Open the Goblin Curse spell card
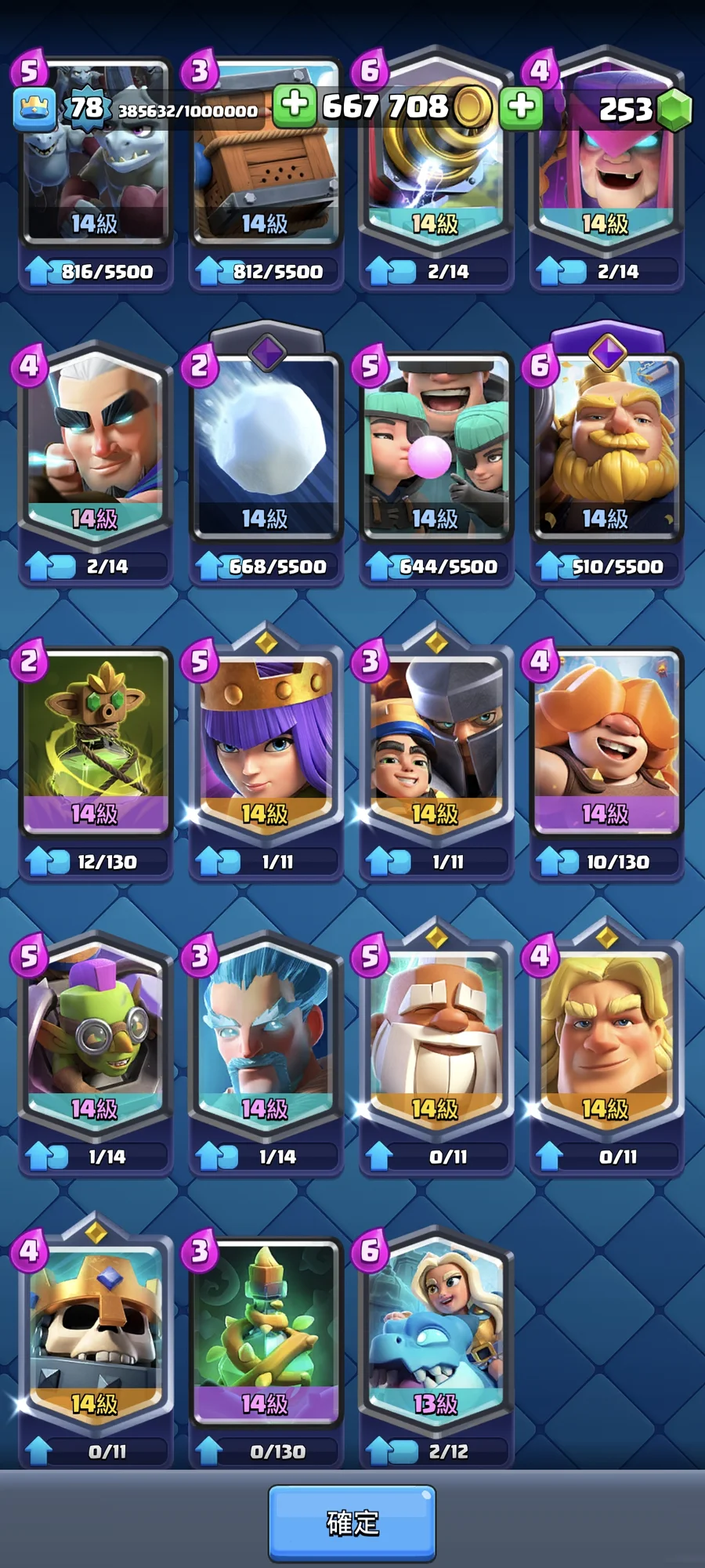This screenshot has height=1568, width=705. (x=96, y=741)
